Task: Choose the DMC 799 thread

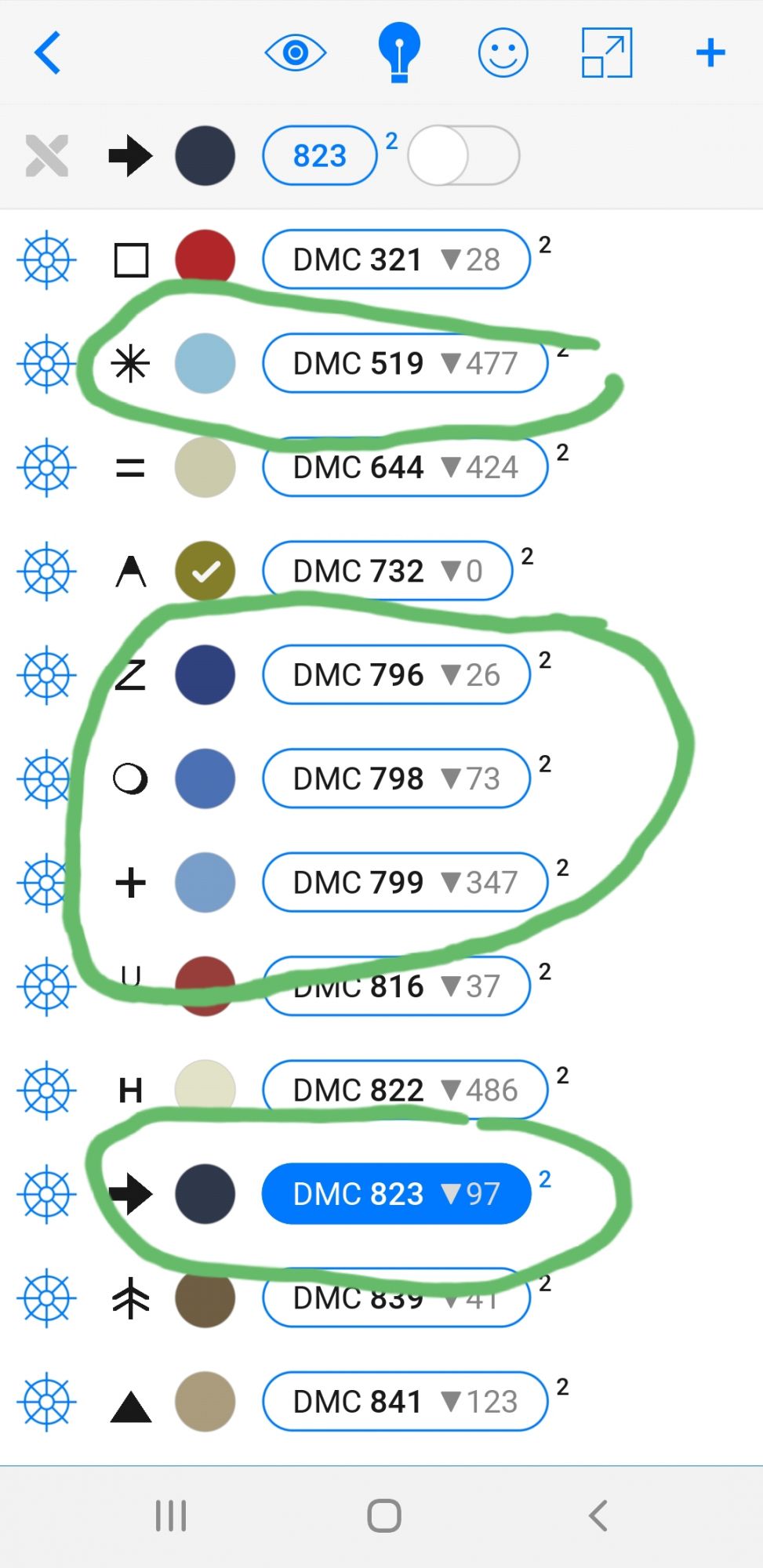Action: 405,883
